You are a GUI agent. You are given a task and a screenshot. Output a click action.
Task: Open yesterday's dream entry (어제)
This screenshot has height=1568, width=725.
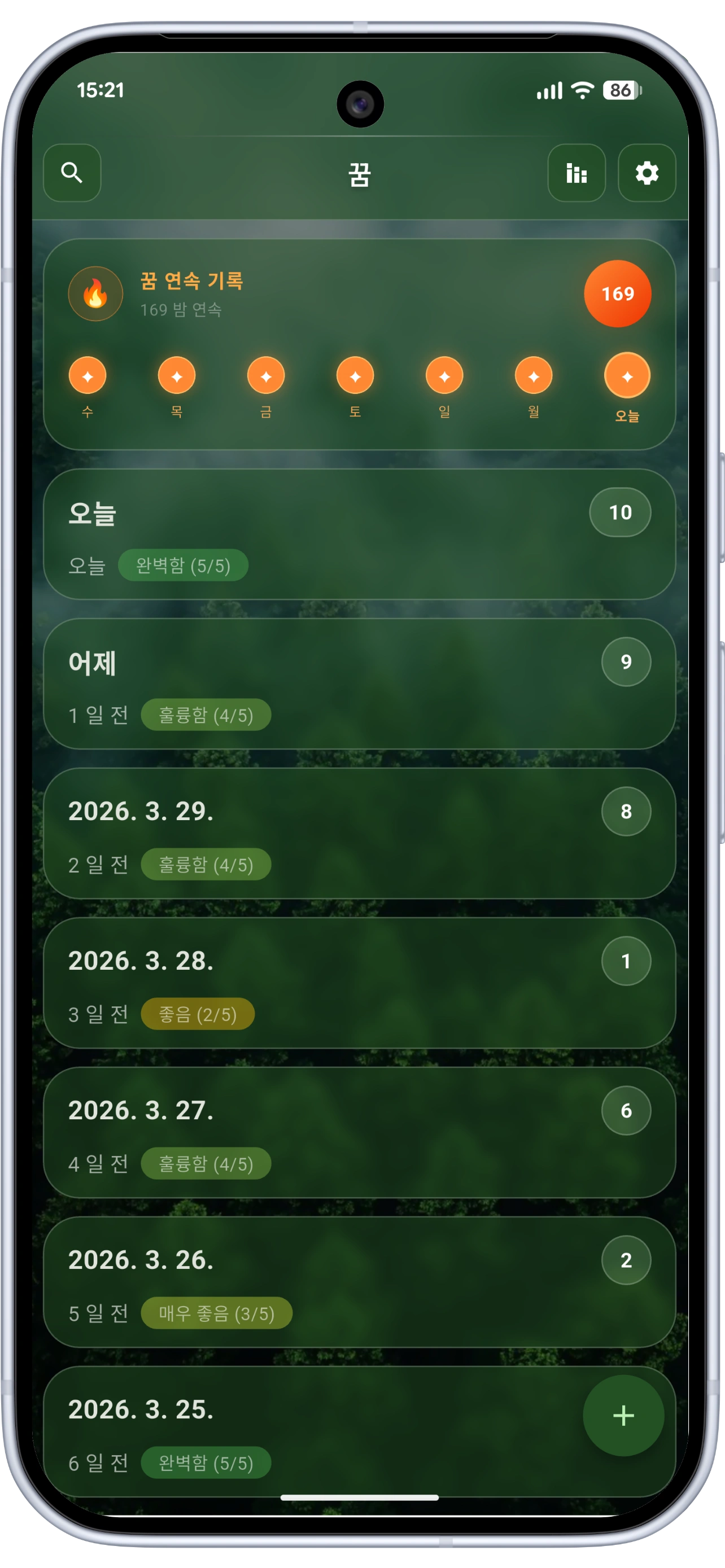pyautogui.click(x=359, y=684)
